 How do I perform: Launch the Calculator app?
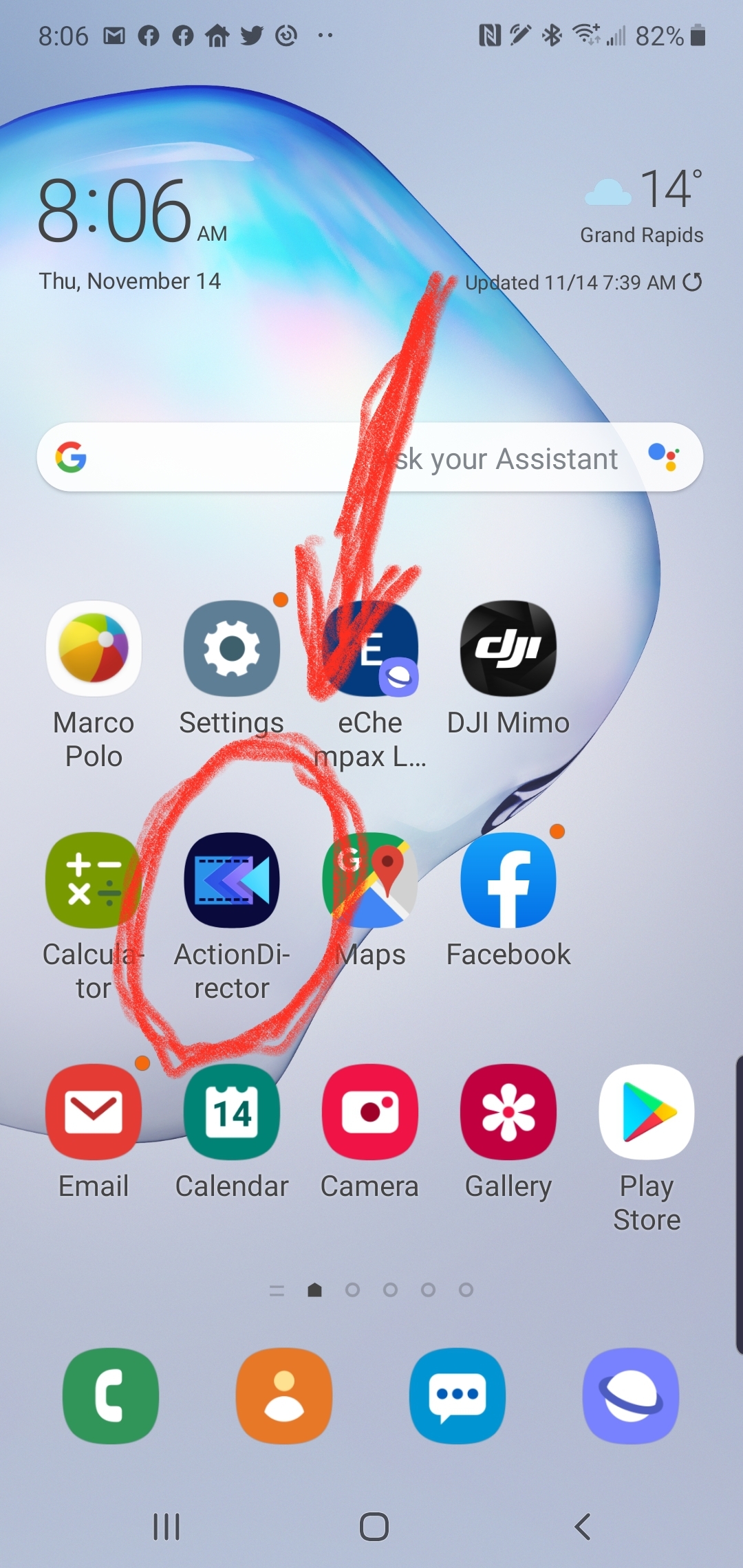94,880
